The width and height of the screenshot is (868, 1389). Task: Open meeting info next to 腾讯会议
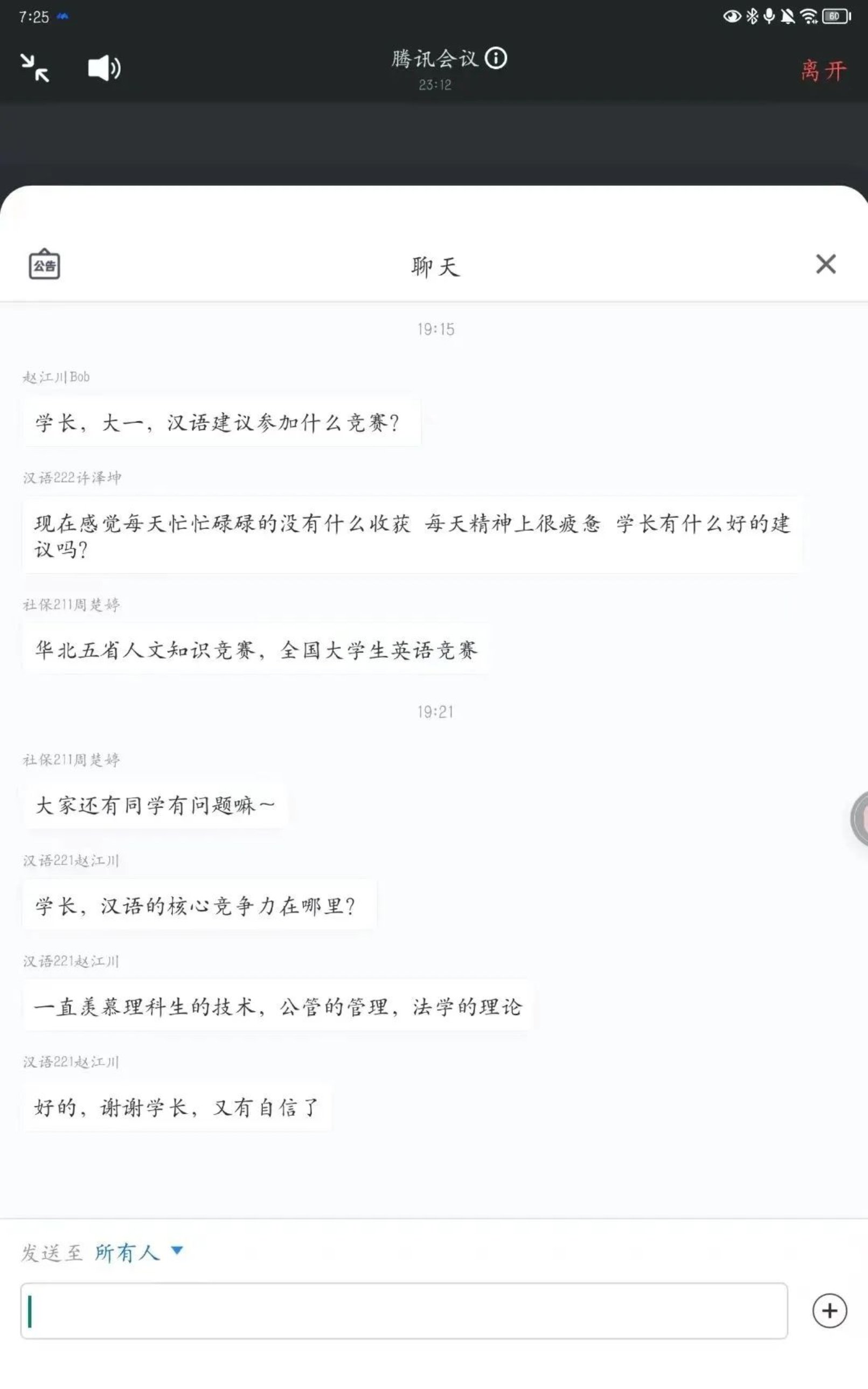coord(496,58)
